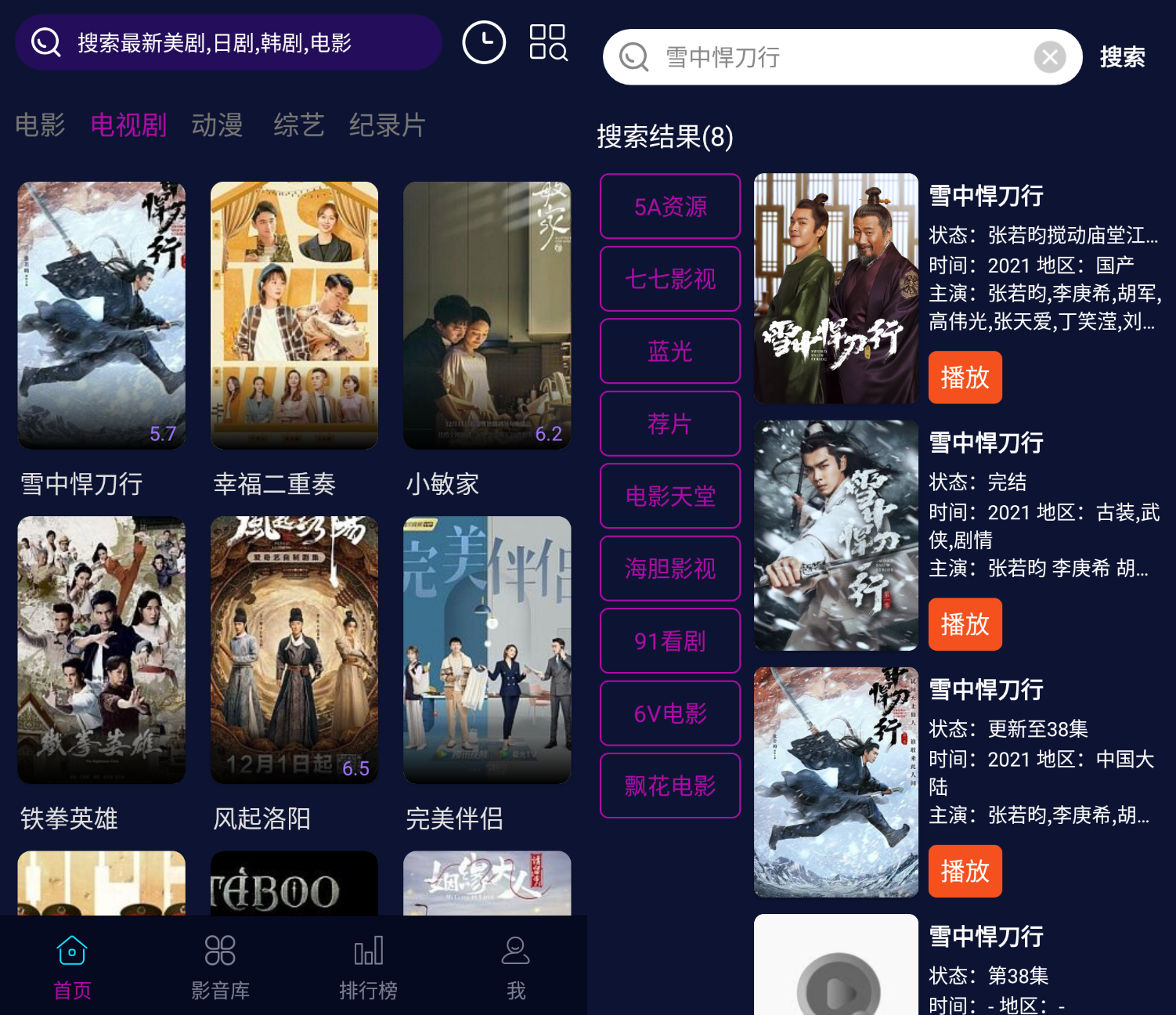Tap the 搜索 button

[1122, 57]
